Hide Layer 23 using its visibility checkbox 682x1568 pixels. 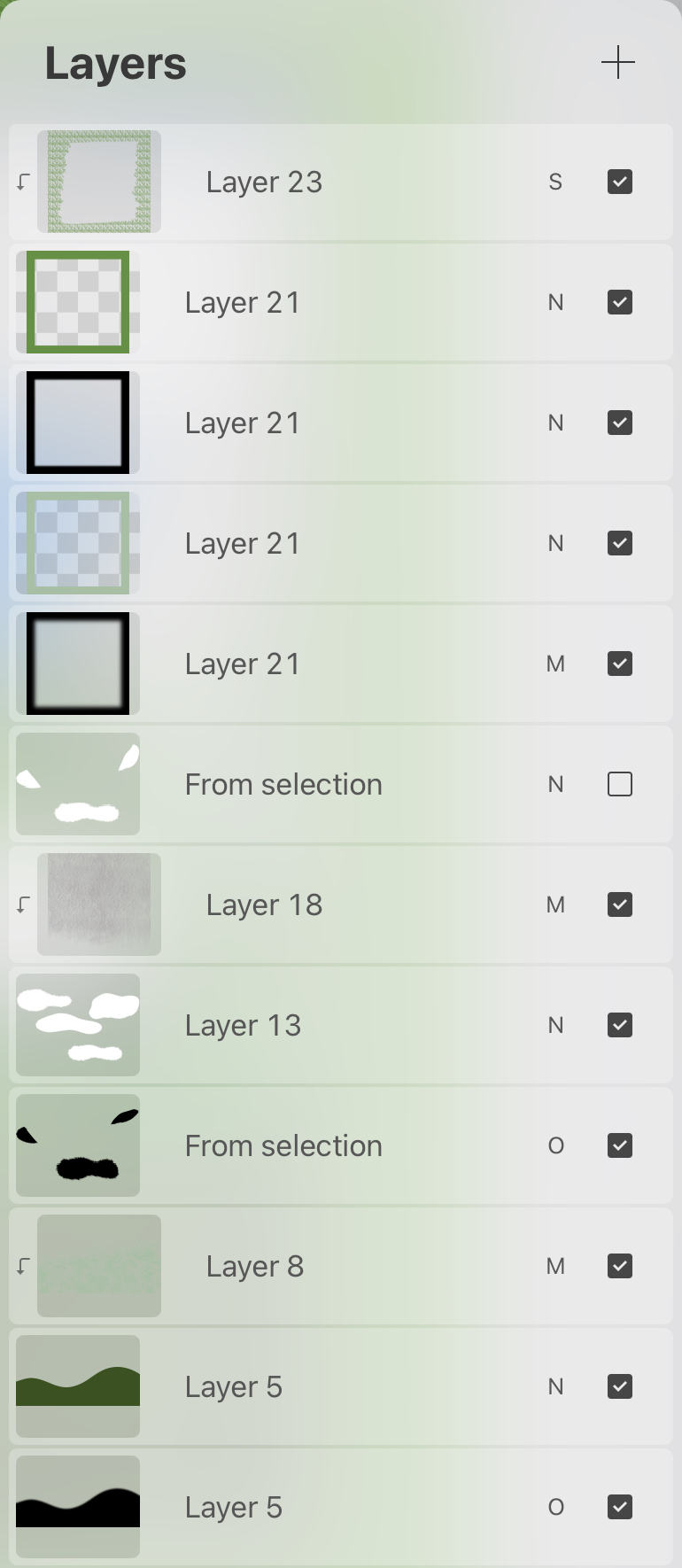[619, 182]
